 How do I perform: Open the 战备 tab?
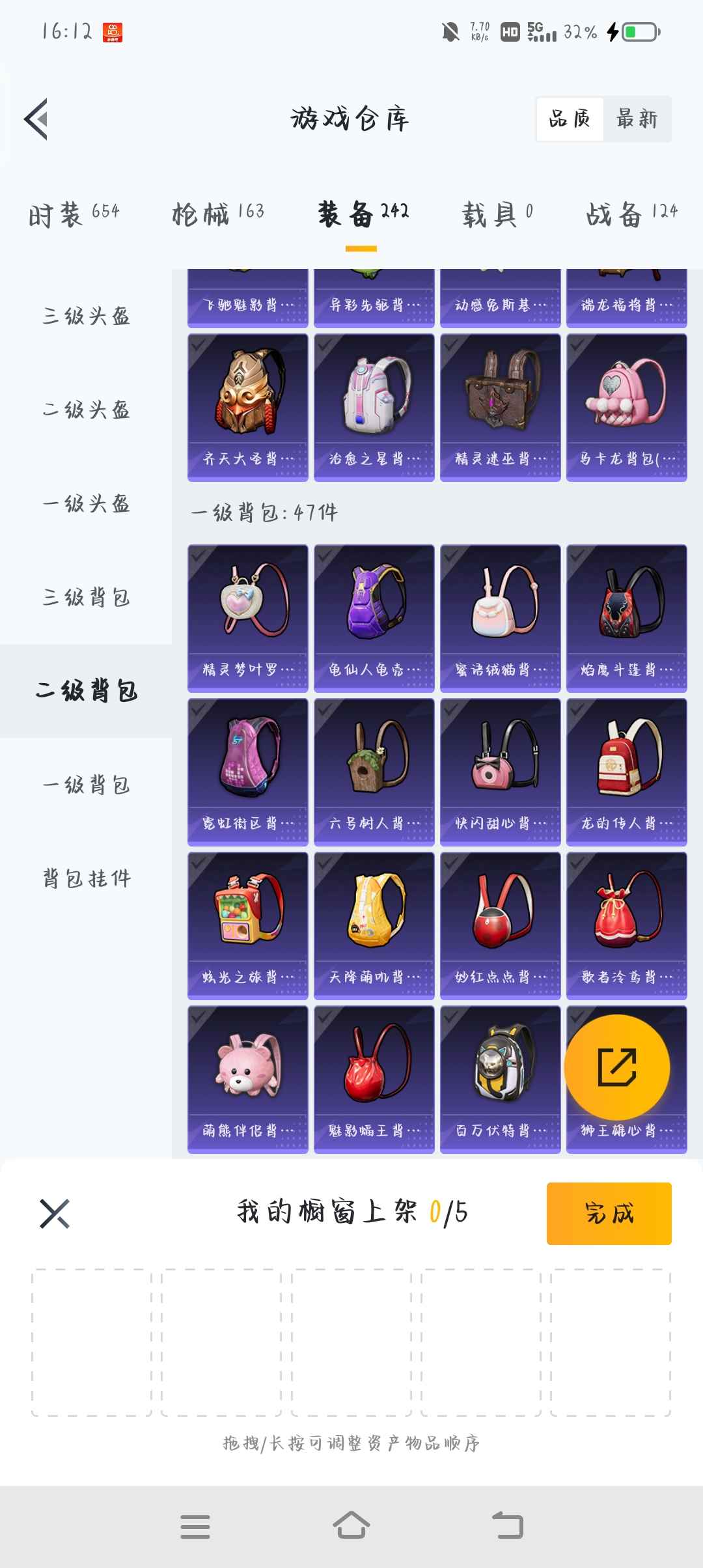tap(631, 214)
